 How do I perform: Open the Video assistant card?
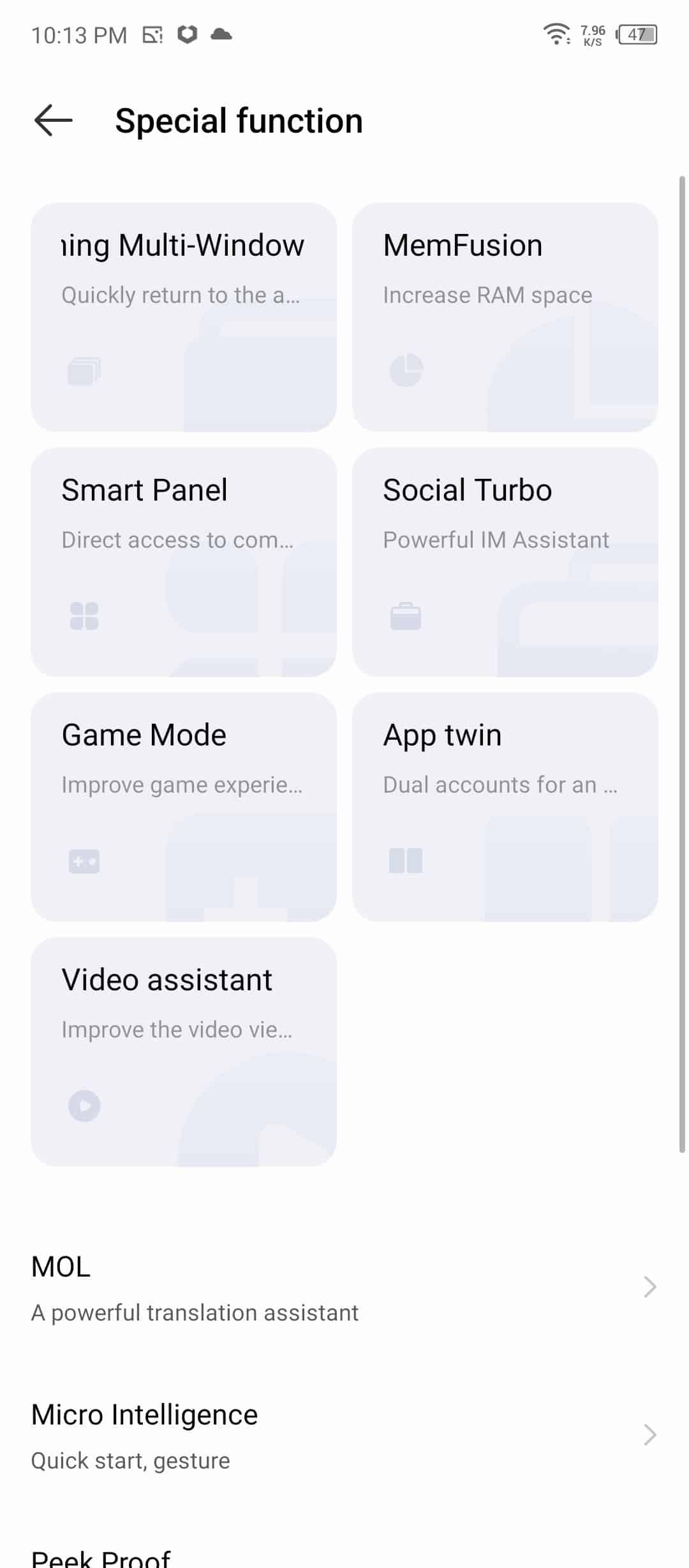click(x=184, y=1051)
